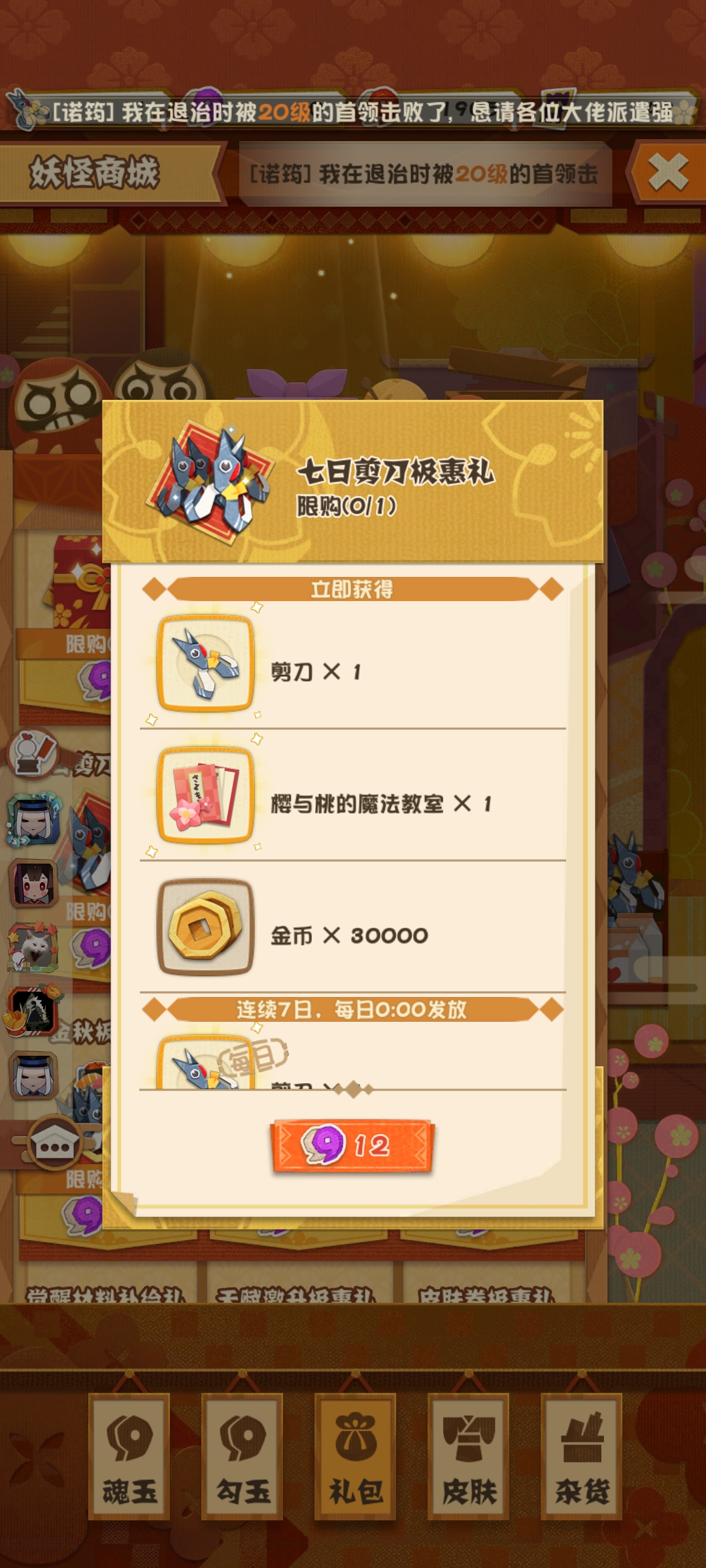The height and width of the screenshot is (1568, 706).
Task: Go to the 皮肤 tab
Action: click(x=469, y=1455)
